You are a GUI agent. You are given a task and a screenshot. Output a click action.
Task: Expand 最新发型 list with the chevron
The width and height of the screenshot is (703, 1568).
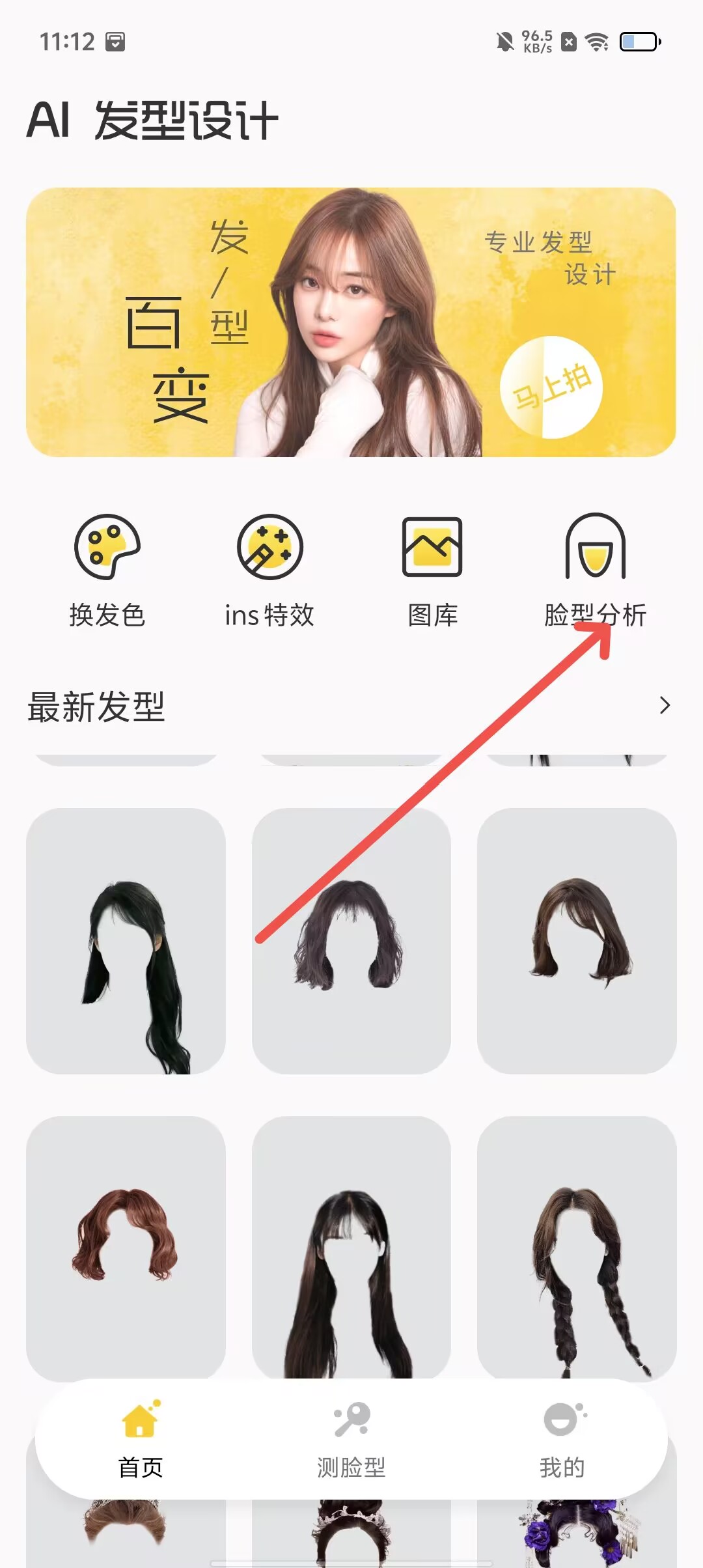(664, 705)
